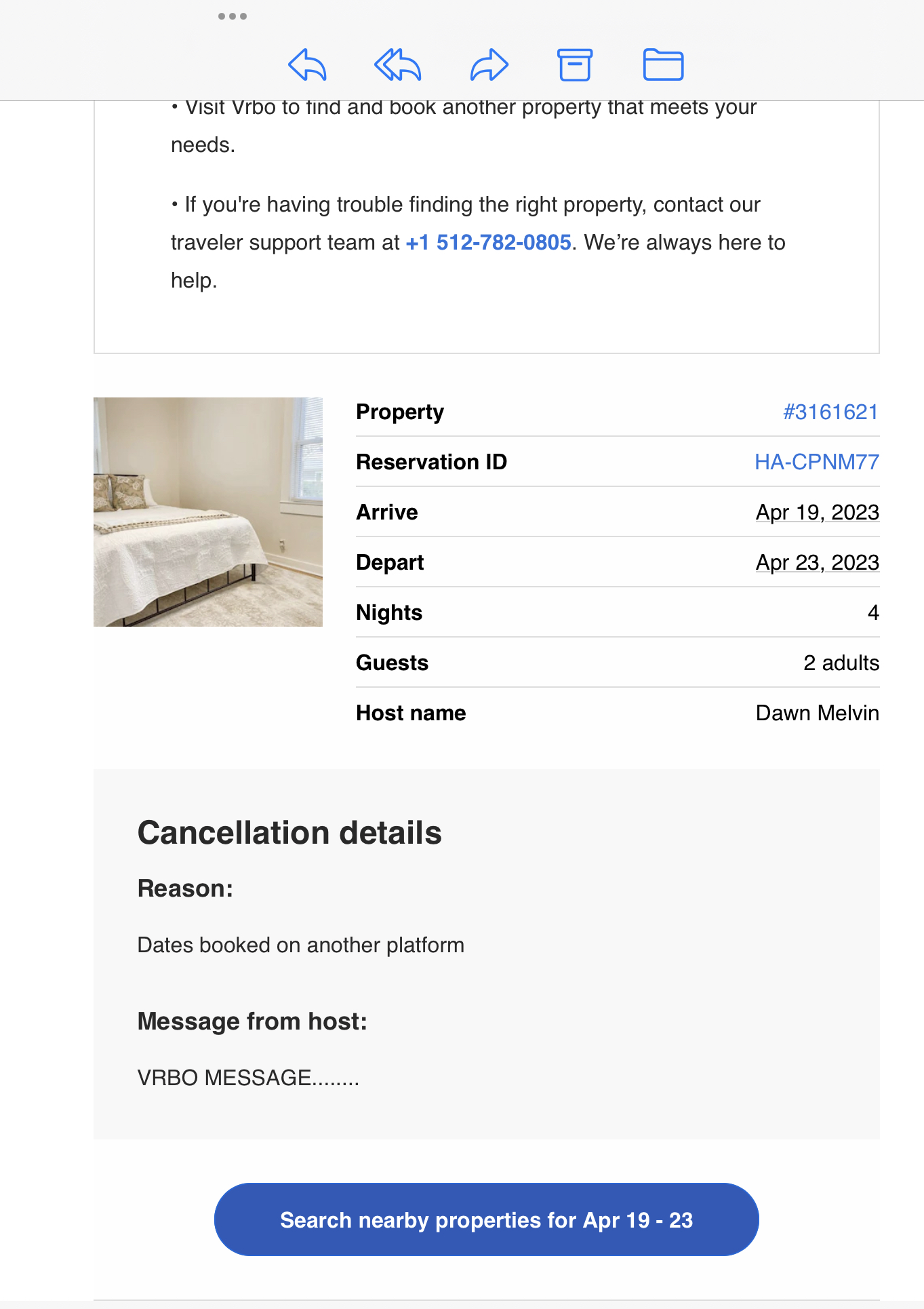Select the Arrive date Apr 19, 2023
Screen dimensions: 924x1309
coord(817,512)
